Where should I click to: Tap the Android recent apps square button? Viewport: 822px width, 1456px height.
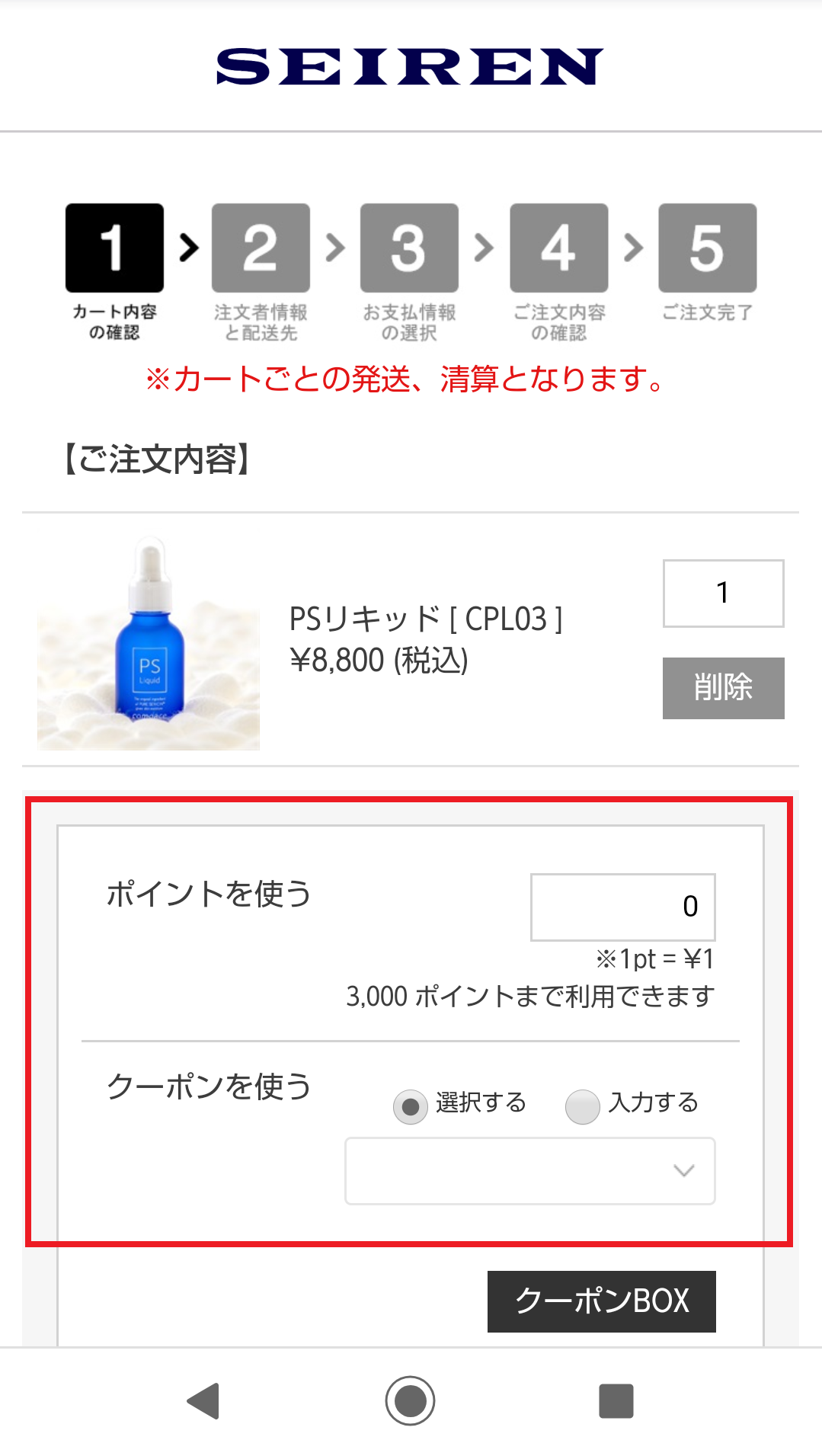[x=618, y=1399]
